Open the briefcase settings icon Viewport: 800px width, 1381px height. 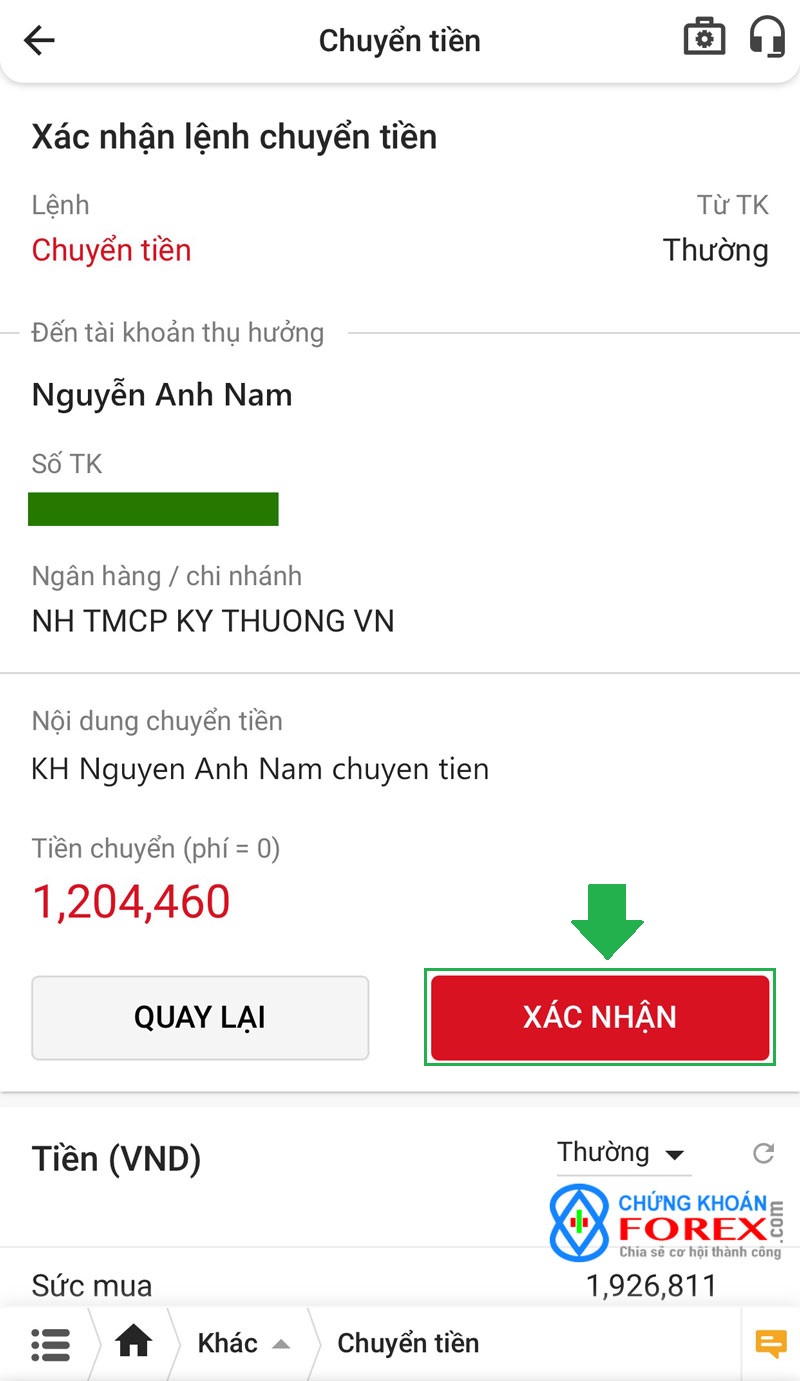704,37
